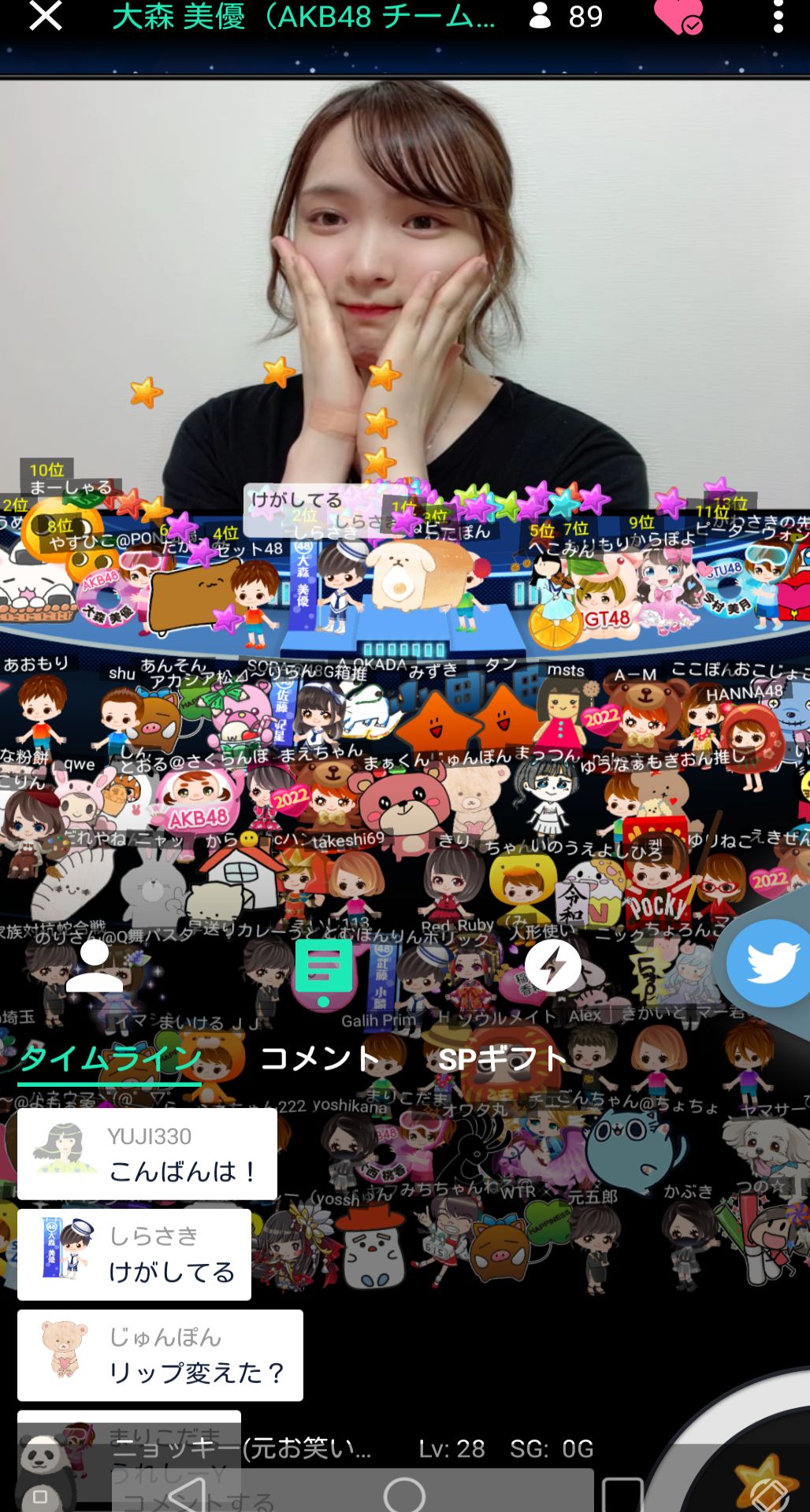Open the profile person icon
The image size is (810, 1512).
95,966
